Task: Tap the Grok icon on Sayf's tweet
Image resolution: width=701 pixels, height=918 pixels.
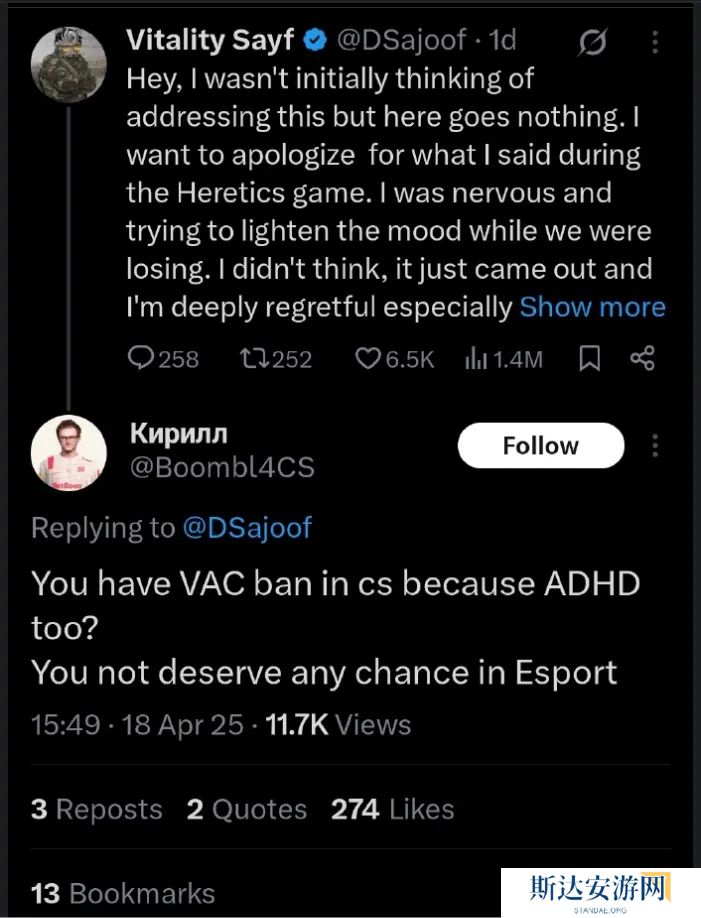Action: click(x=594, y=42)
